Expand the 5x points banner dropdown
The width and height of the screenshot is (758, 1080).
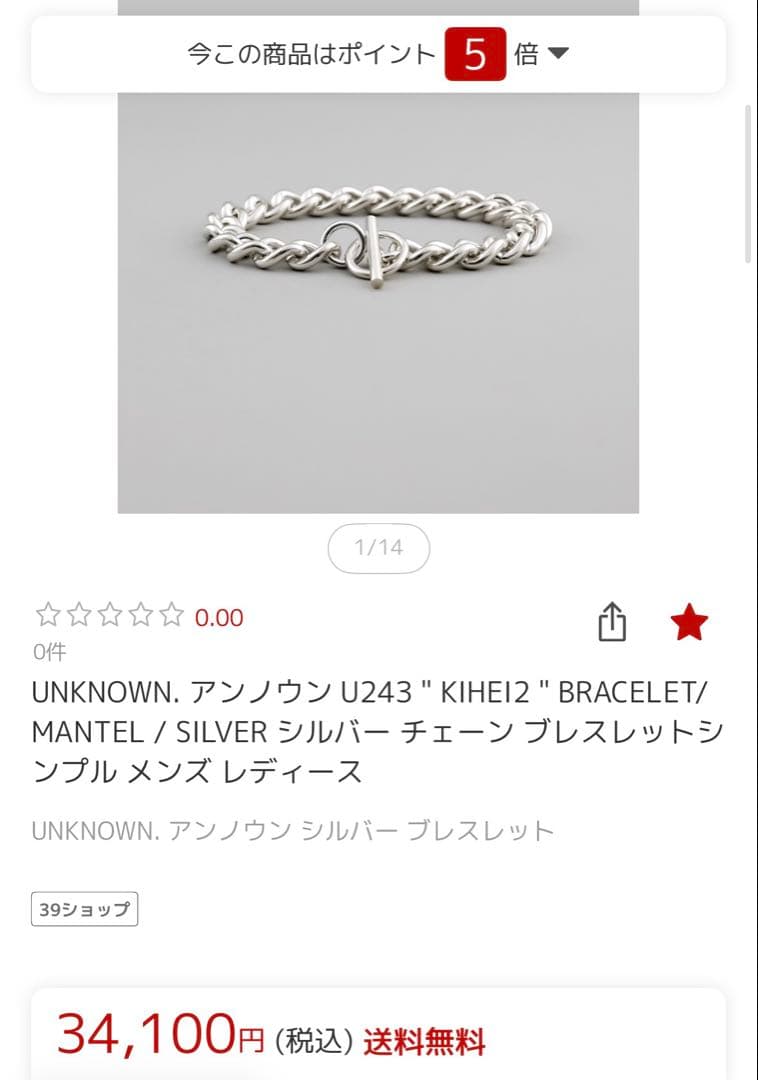[x=557, y=54]
